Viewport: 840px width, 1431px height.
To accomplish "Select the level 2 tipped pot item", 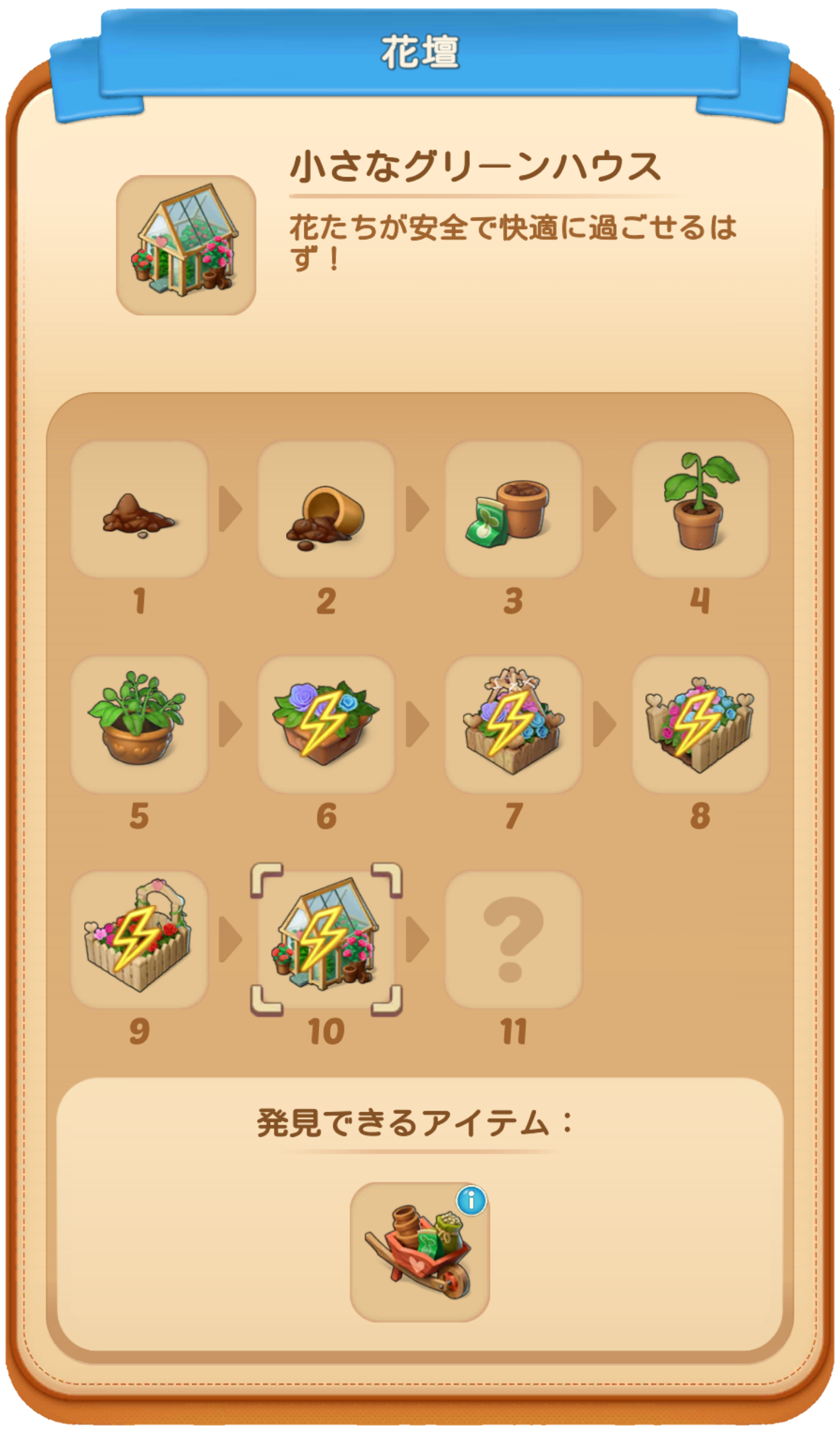I will tap(326, 509).
